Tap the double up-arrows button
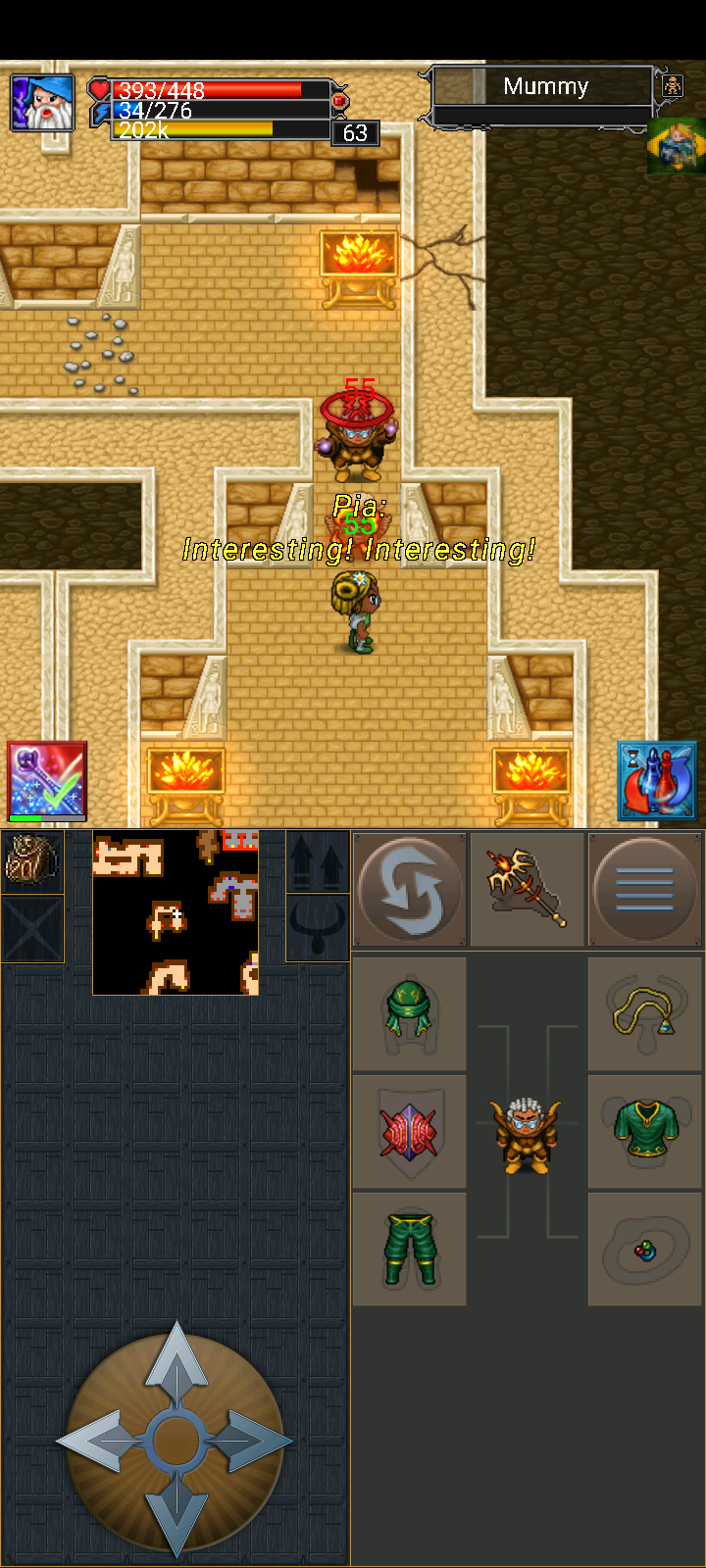706x1568 pixels. click(318, 862)
